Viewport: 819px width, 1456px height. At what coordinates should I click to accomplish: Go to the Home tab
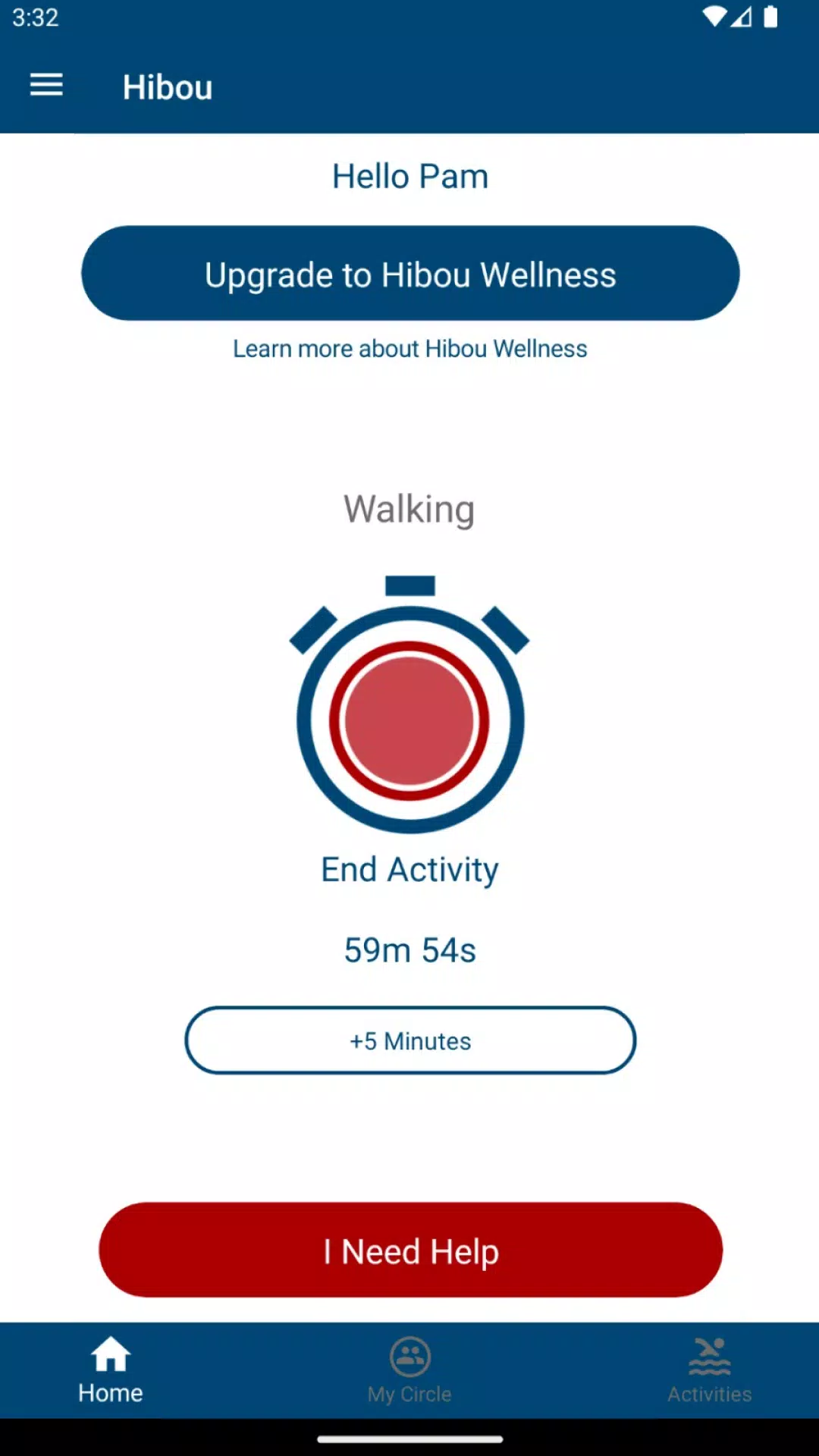tap(111, 1371)
